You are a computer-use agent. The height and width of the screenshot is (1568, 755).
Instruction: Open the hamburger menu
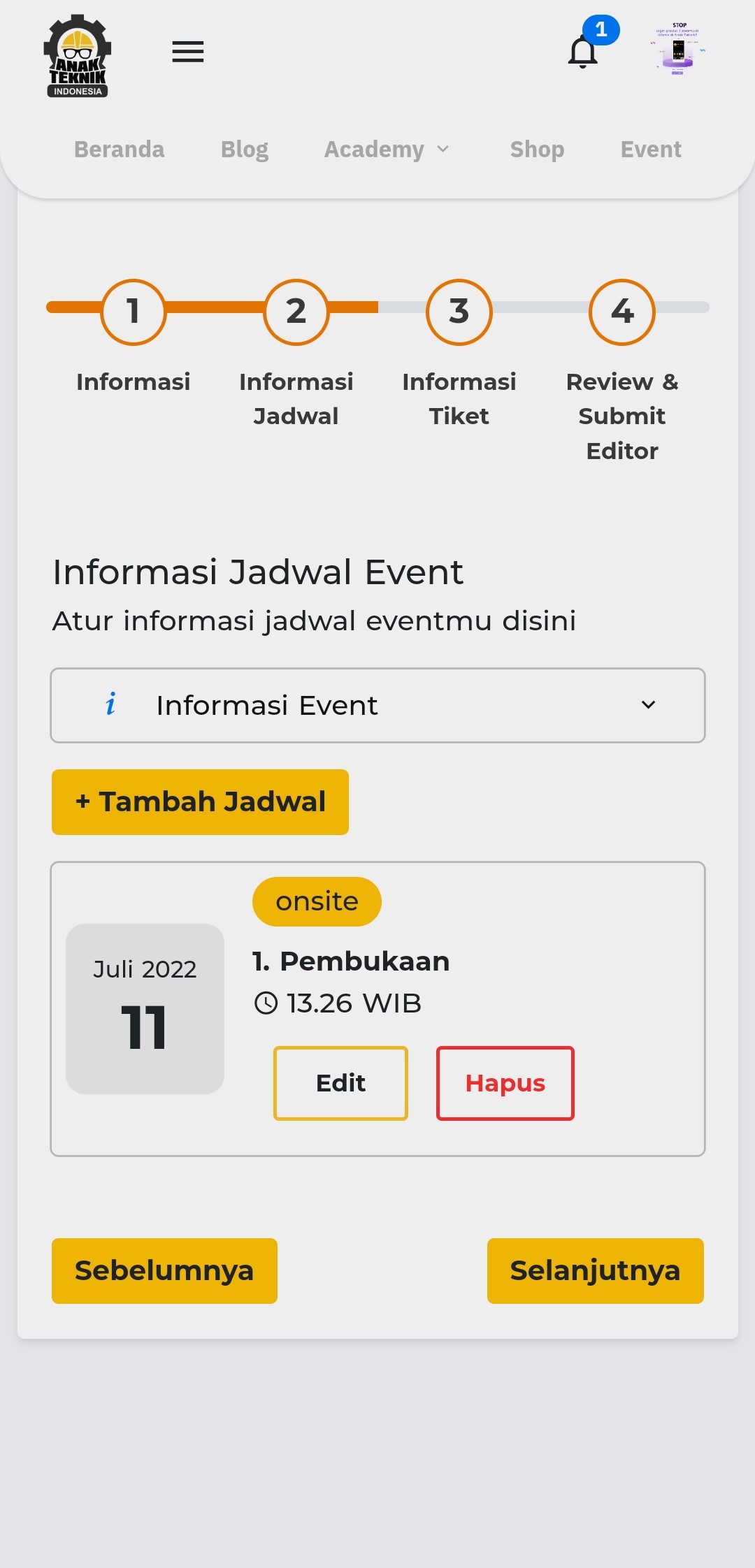click(187, 52)
